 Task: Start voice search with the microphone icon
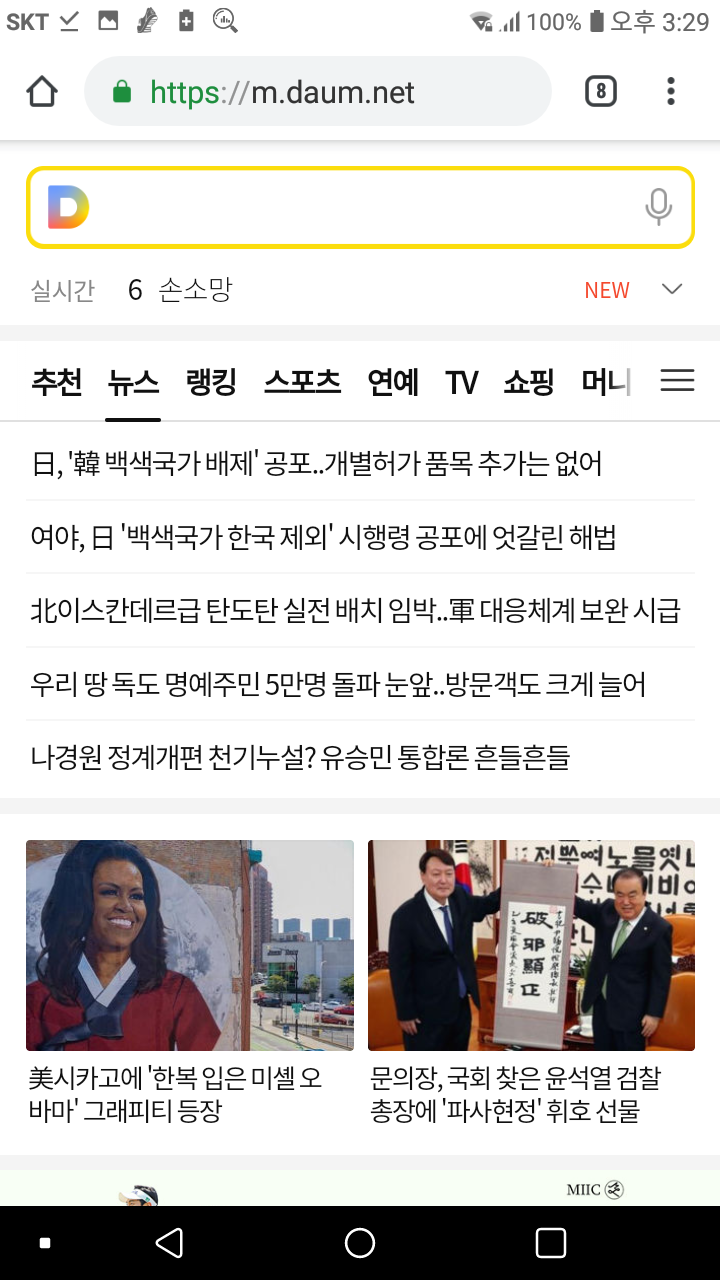658,207
